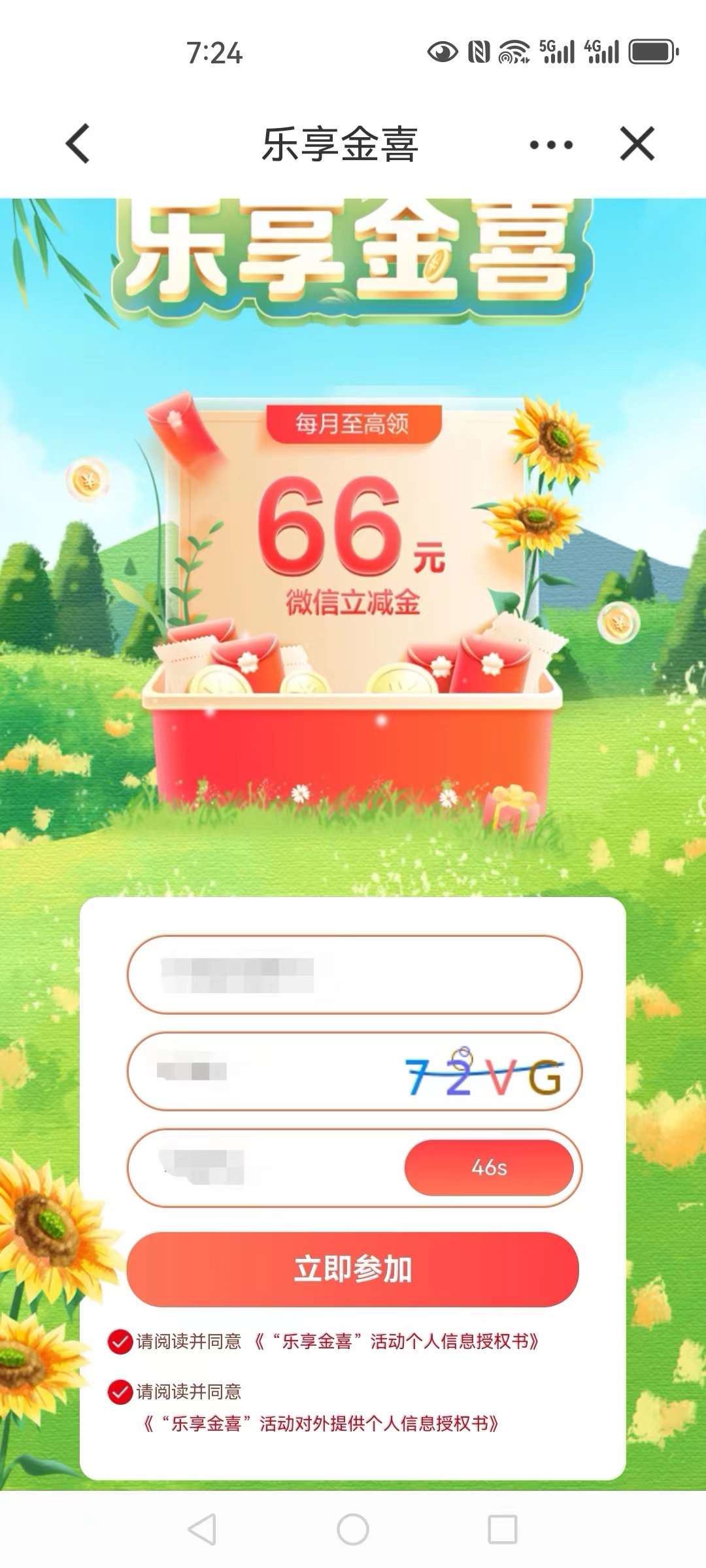Image resolution: width=706 pixels, height=1568 pixels.
Task: Uncheck agreement for 对外提供个人信息授权书
Action: (x=120, y=1392)
